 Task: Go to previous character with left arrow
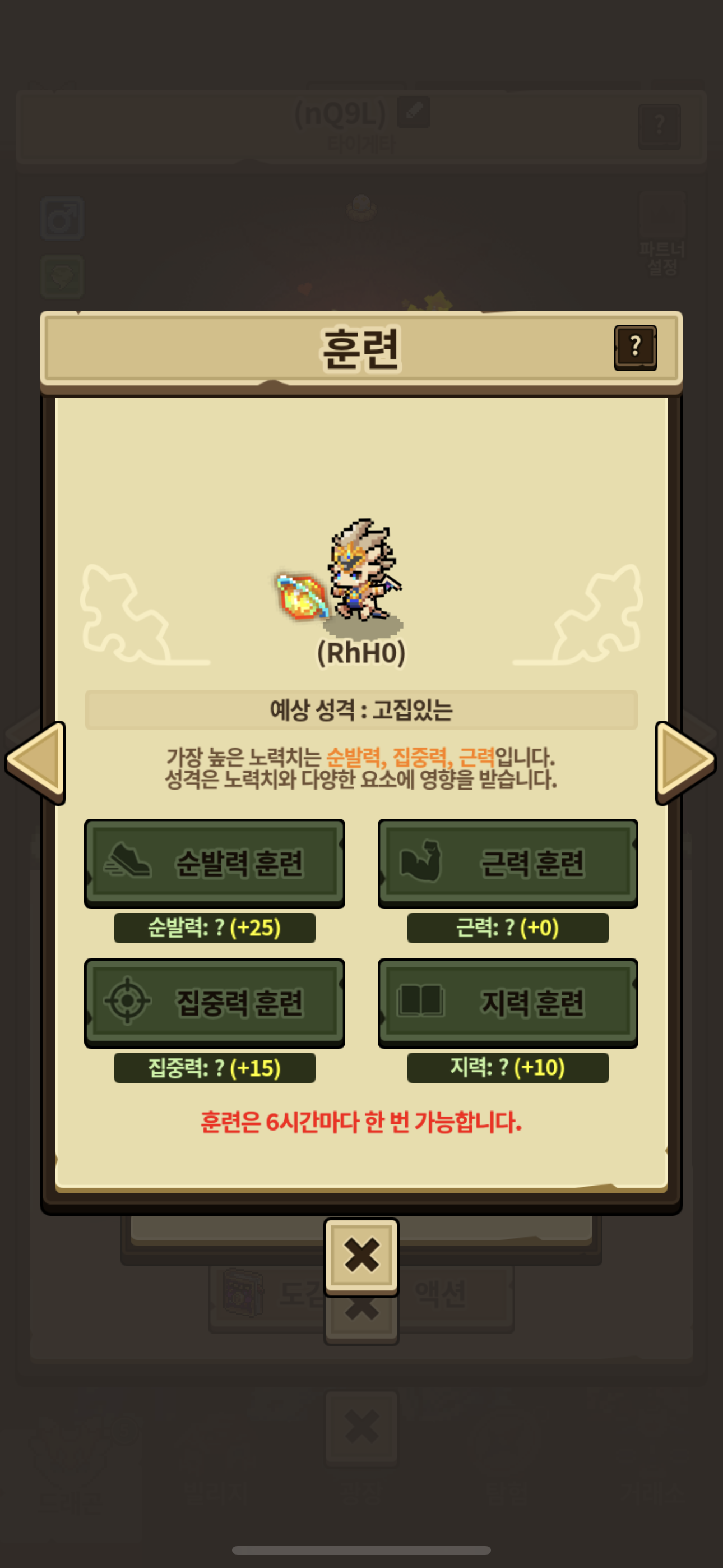click(38, 761)
